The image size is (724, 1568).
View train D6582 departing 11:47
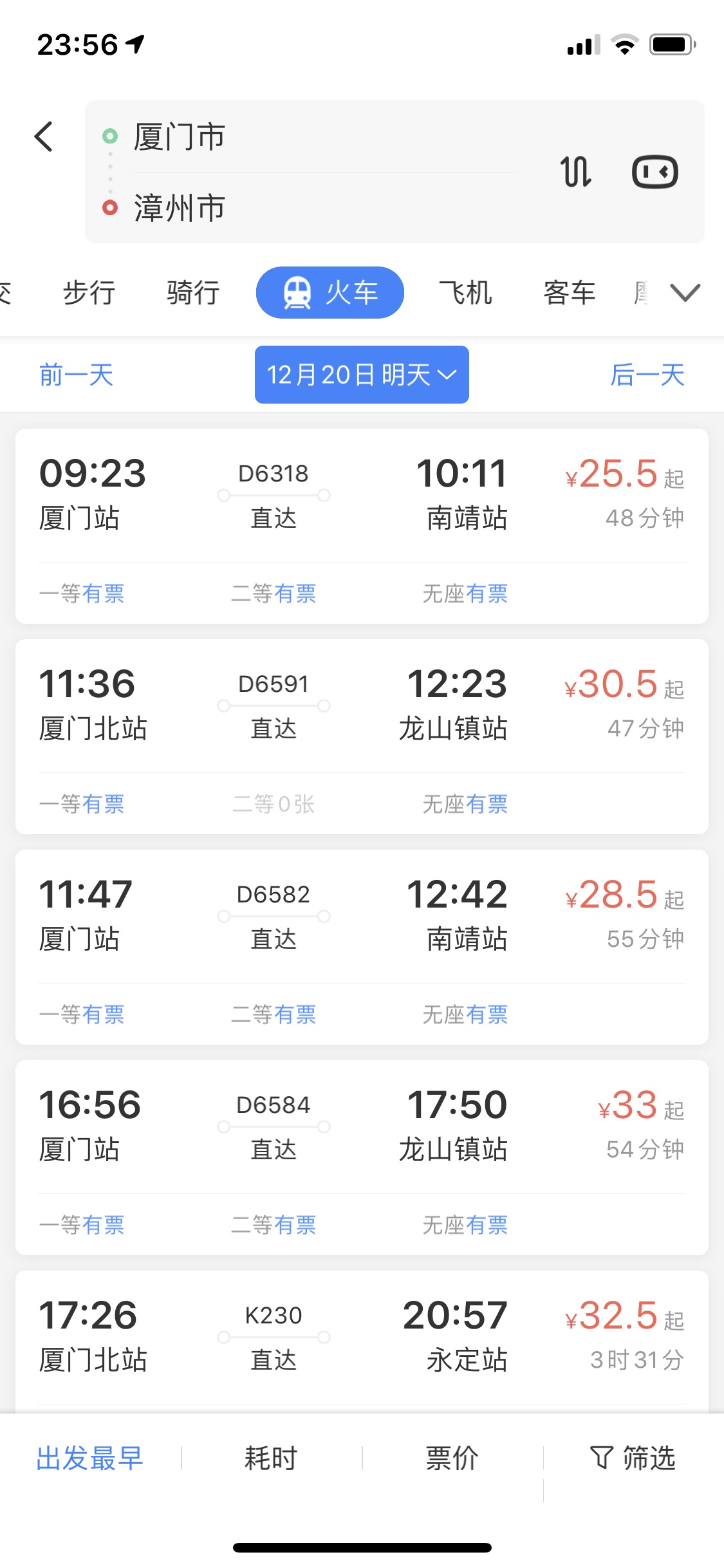(x=362, y=947)
